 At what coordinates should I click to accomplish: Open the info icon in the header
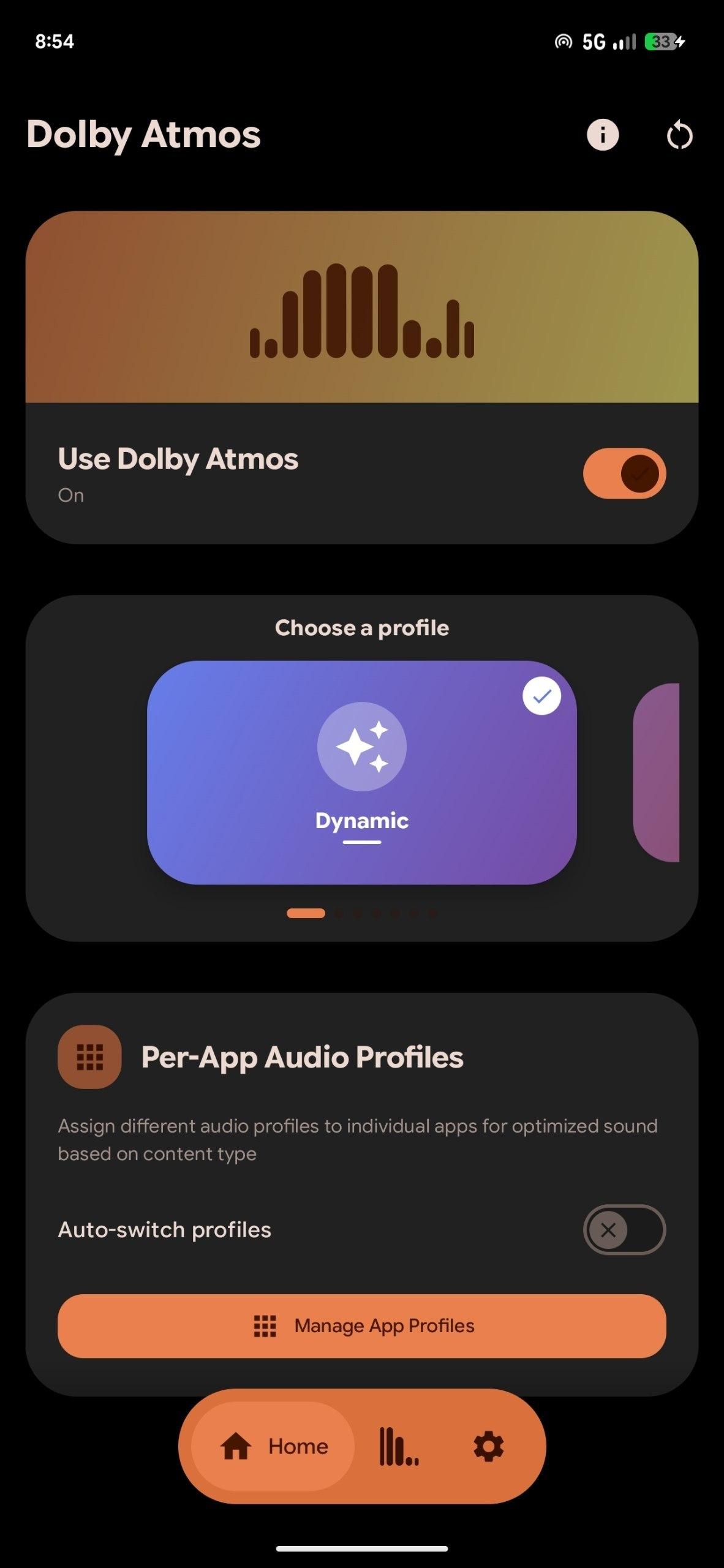(x=603, y=135)
